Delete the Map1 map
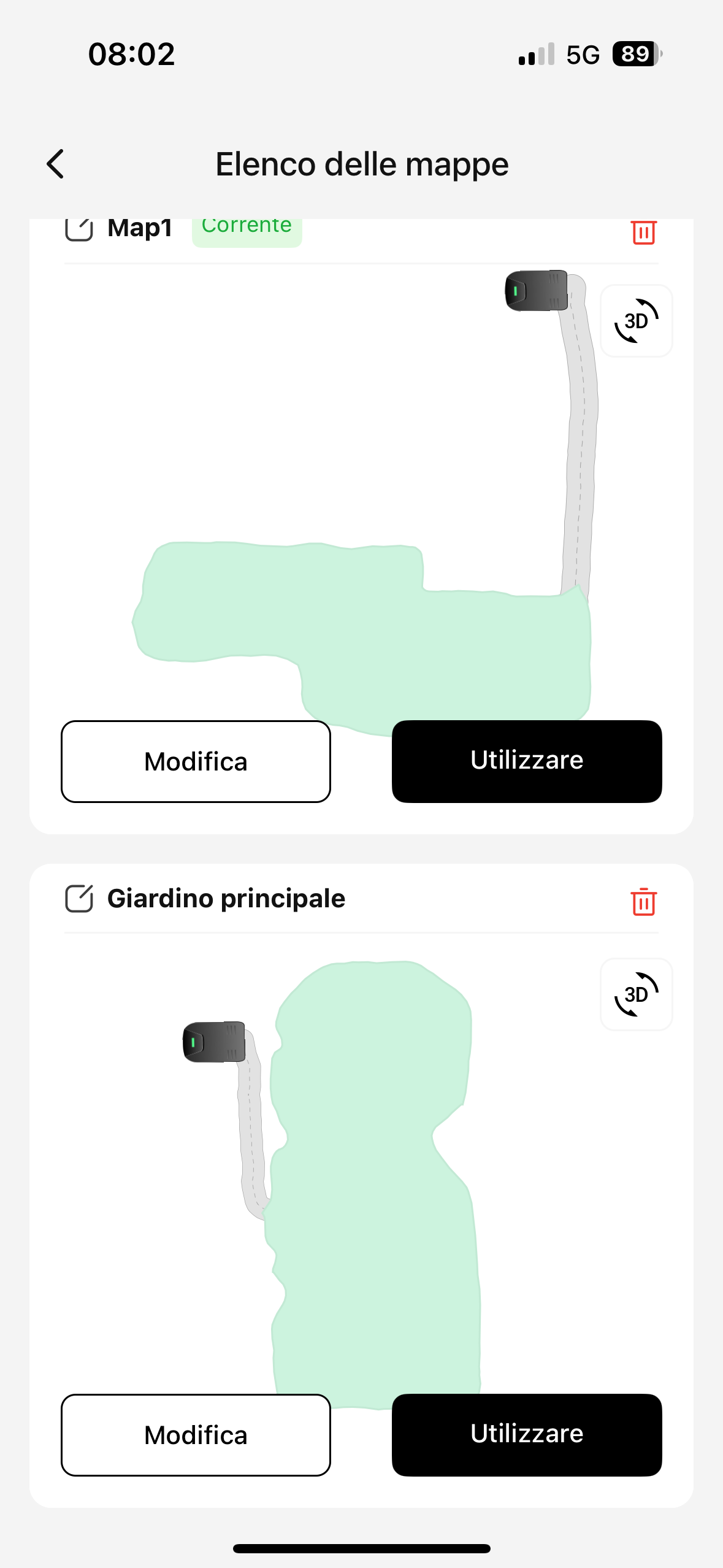 click(643, 232)
